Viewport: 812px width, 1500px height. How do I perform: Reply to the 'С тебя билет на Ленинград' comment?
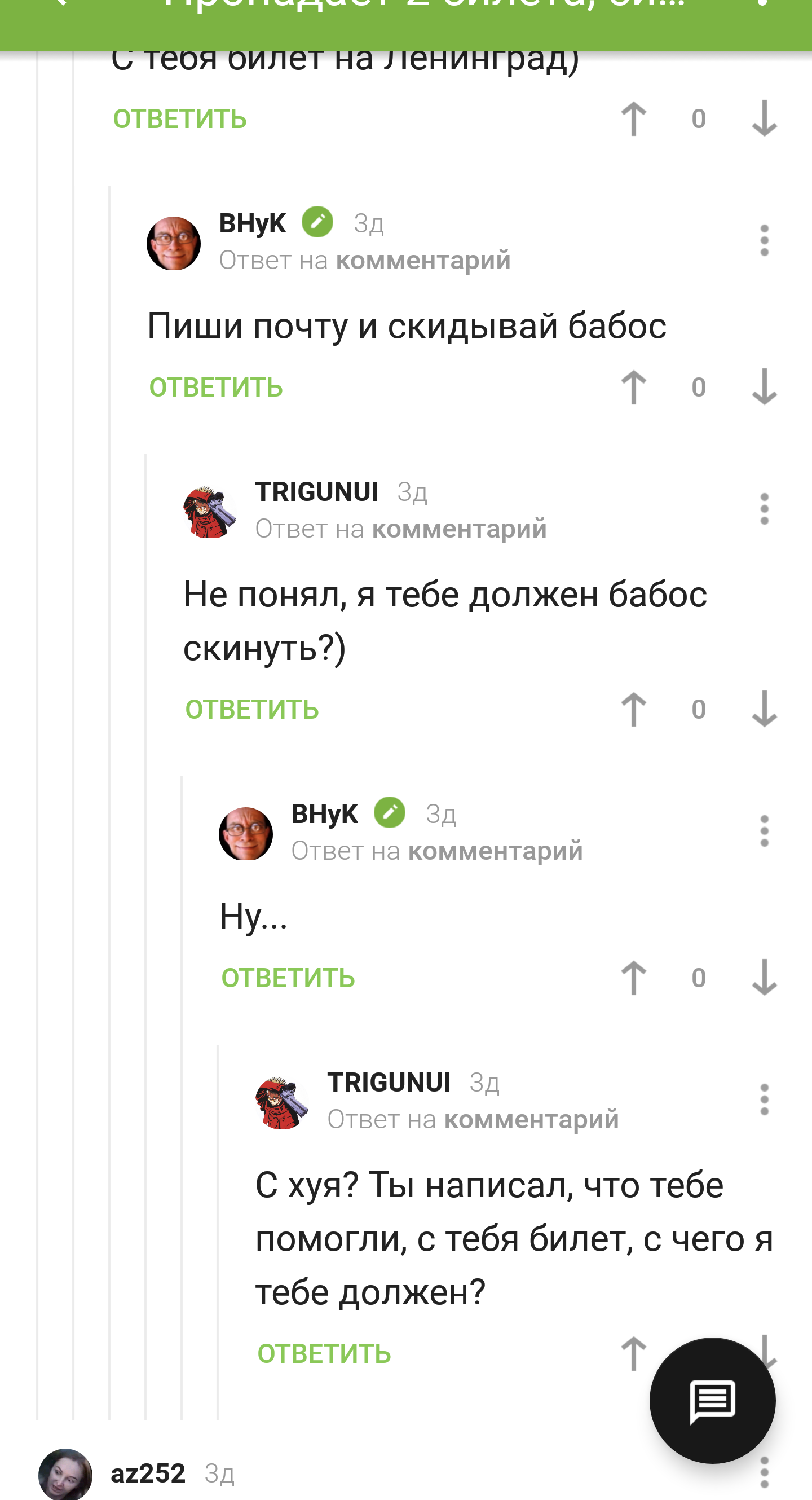point(180,120)
